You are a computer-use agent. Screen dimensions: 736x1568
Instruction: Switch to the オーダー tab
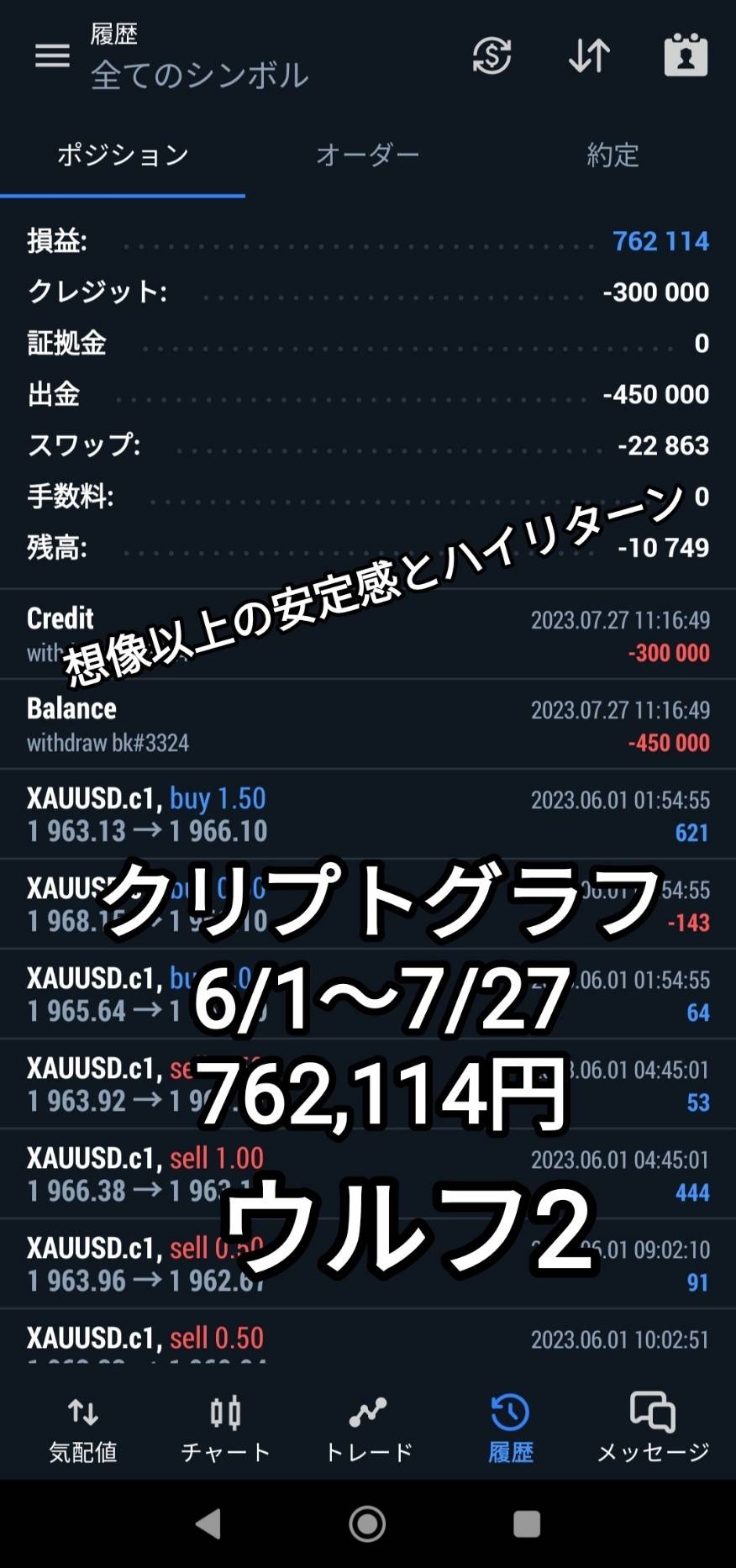(368, 155)
